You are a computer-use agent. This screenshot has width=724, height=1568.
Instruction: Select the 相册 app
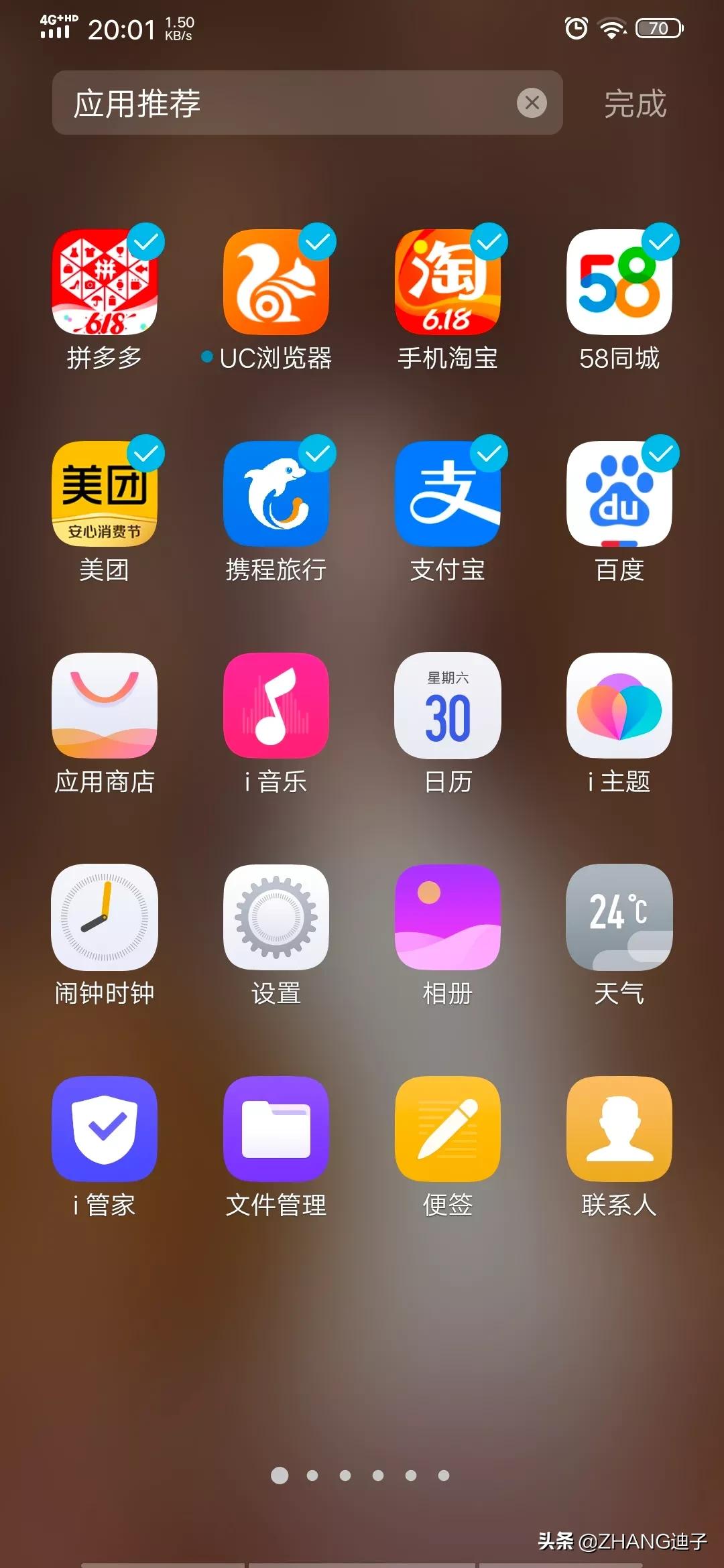(x=448, y=917)
